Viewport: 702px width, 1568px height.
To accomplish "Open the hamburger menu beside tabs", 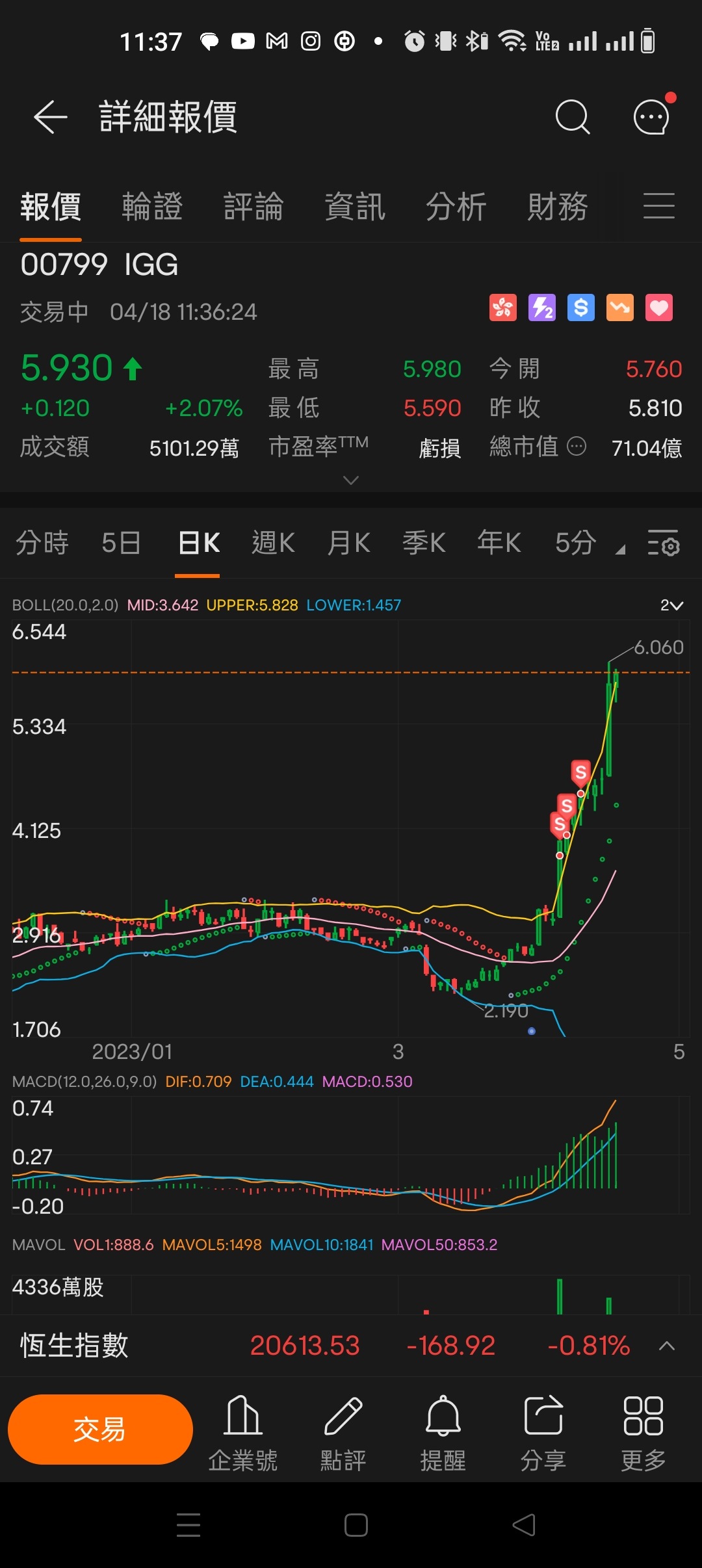I will point(659,206).
